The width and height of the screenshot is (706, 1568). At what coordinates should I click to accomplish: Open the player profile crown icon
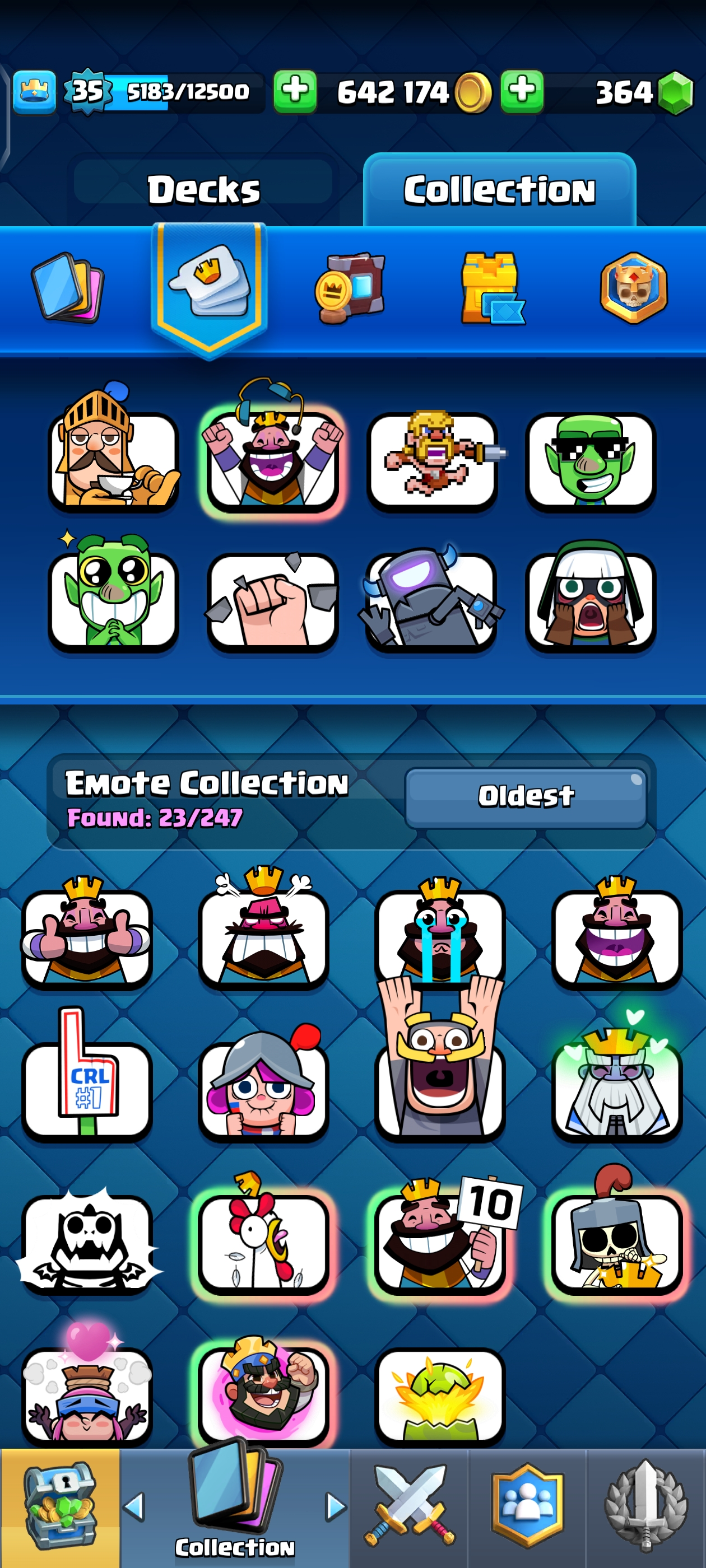35,92
